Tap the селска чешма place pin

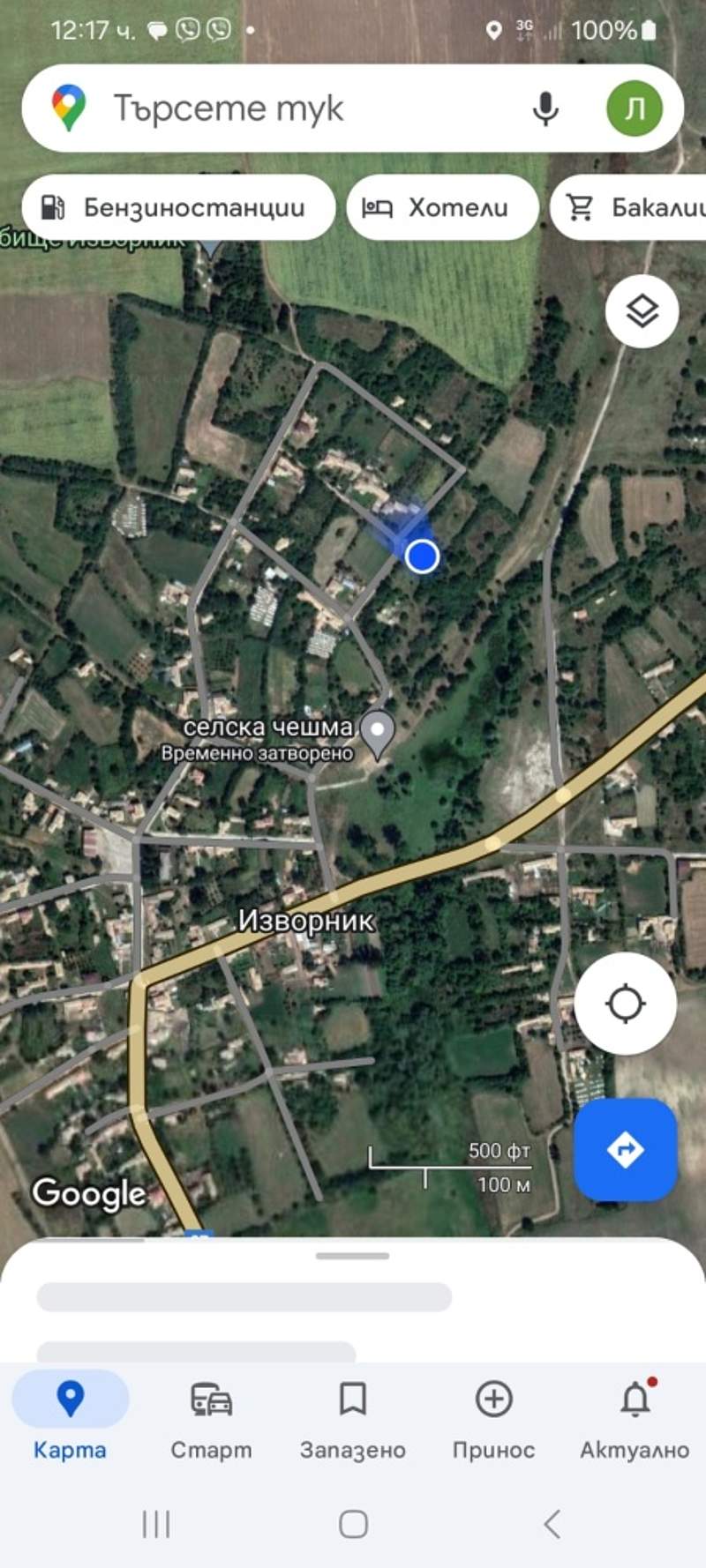(379, 733)
